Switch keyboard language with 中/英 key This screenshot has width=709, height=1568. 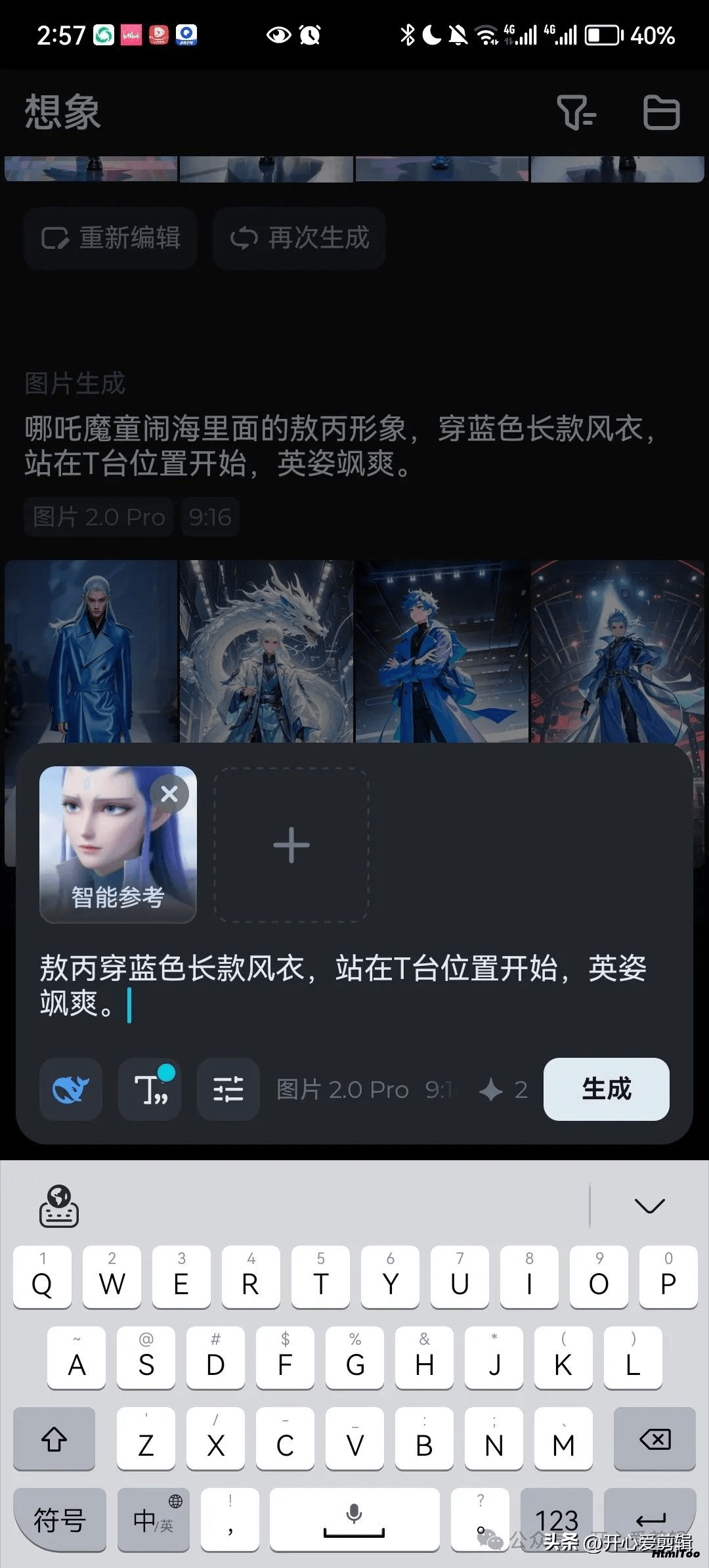click(154, 1519)
